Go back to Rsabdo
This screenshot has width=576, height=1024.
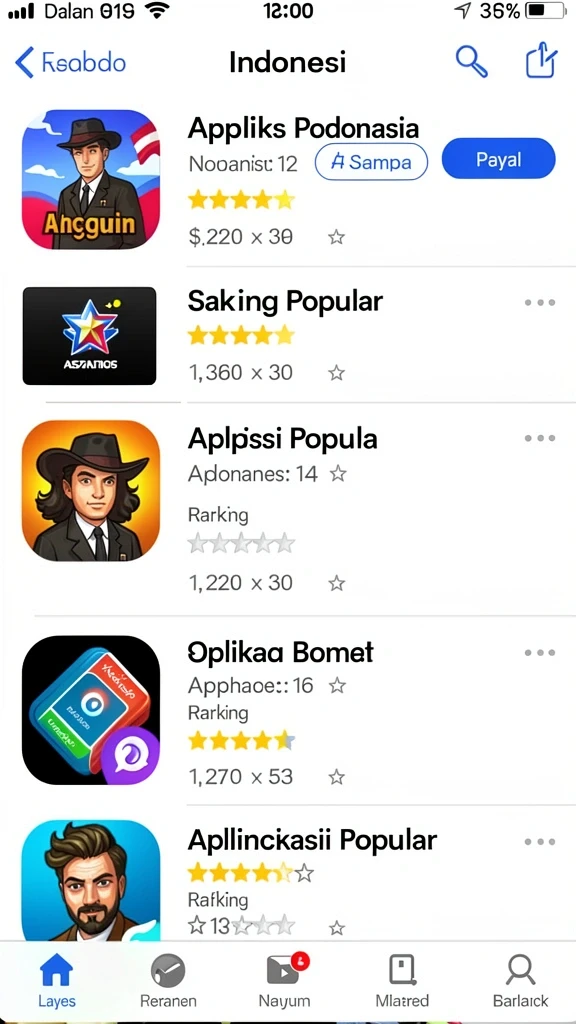click(70, 63)
